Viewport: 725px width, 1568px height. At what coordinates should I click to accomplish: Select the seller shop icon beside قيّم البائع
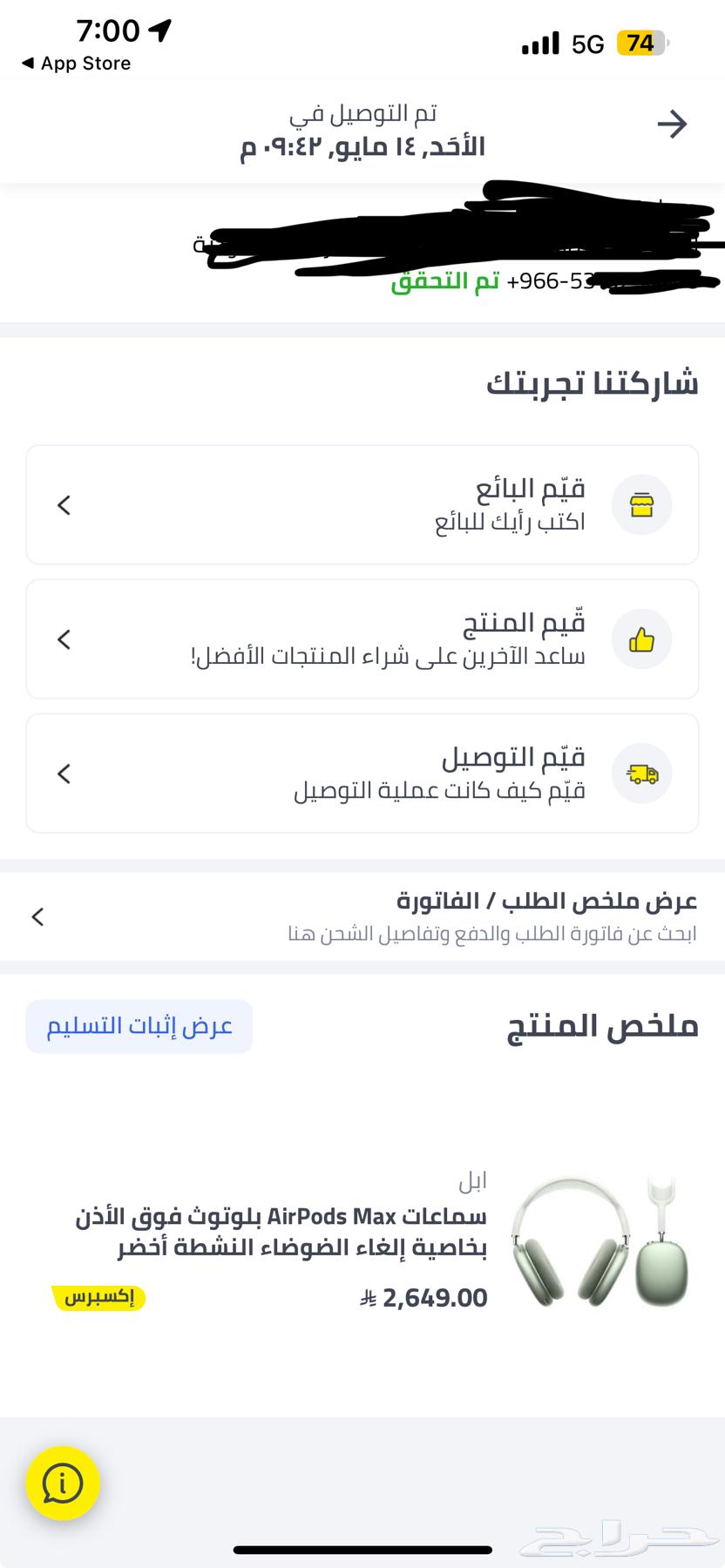(x=642, y=505)
